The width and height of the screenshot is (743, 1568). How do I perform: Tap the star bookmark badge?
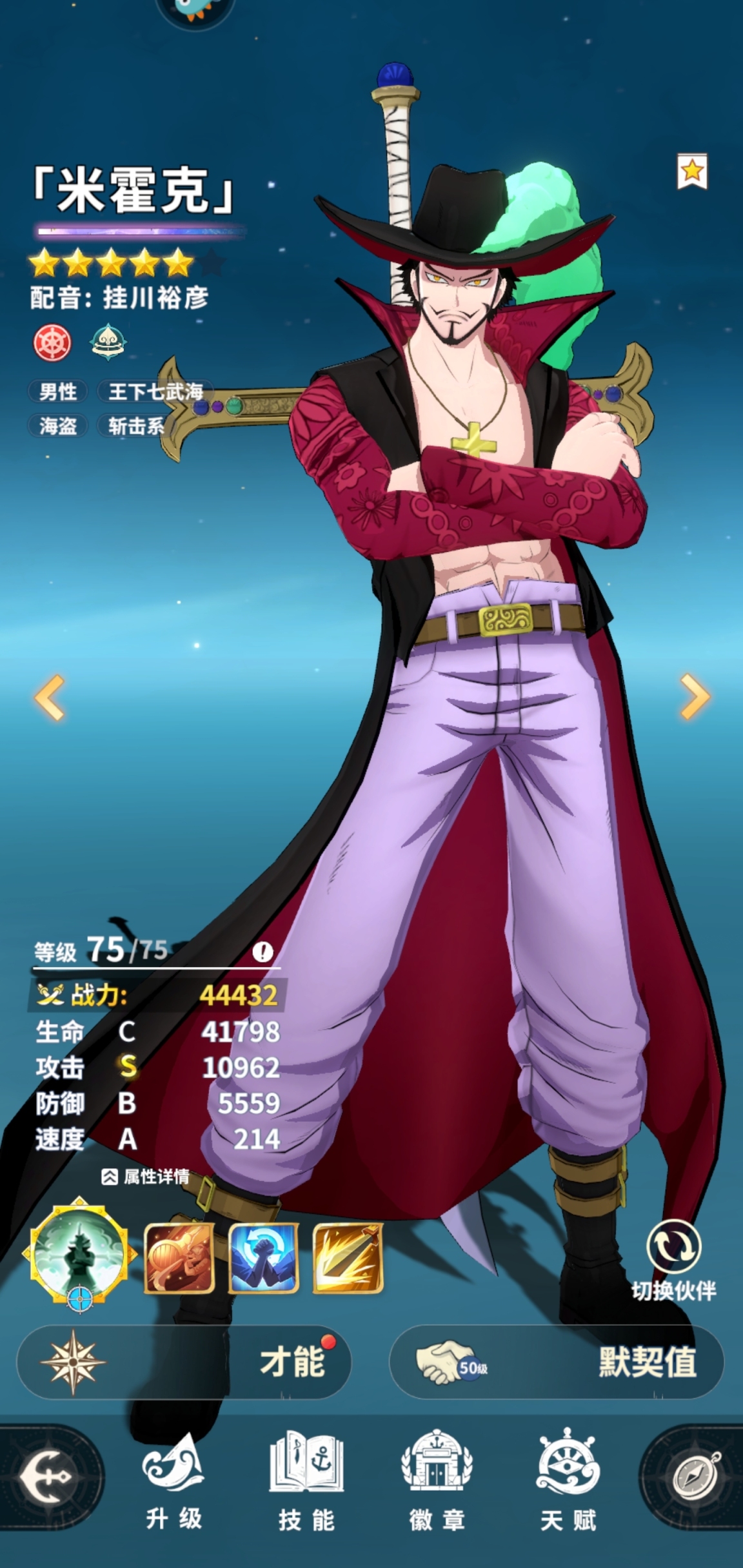[692, 171]
